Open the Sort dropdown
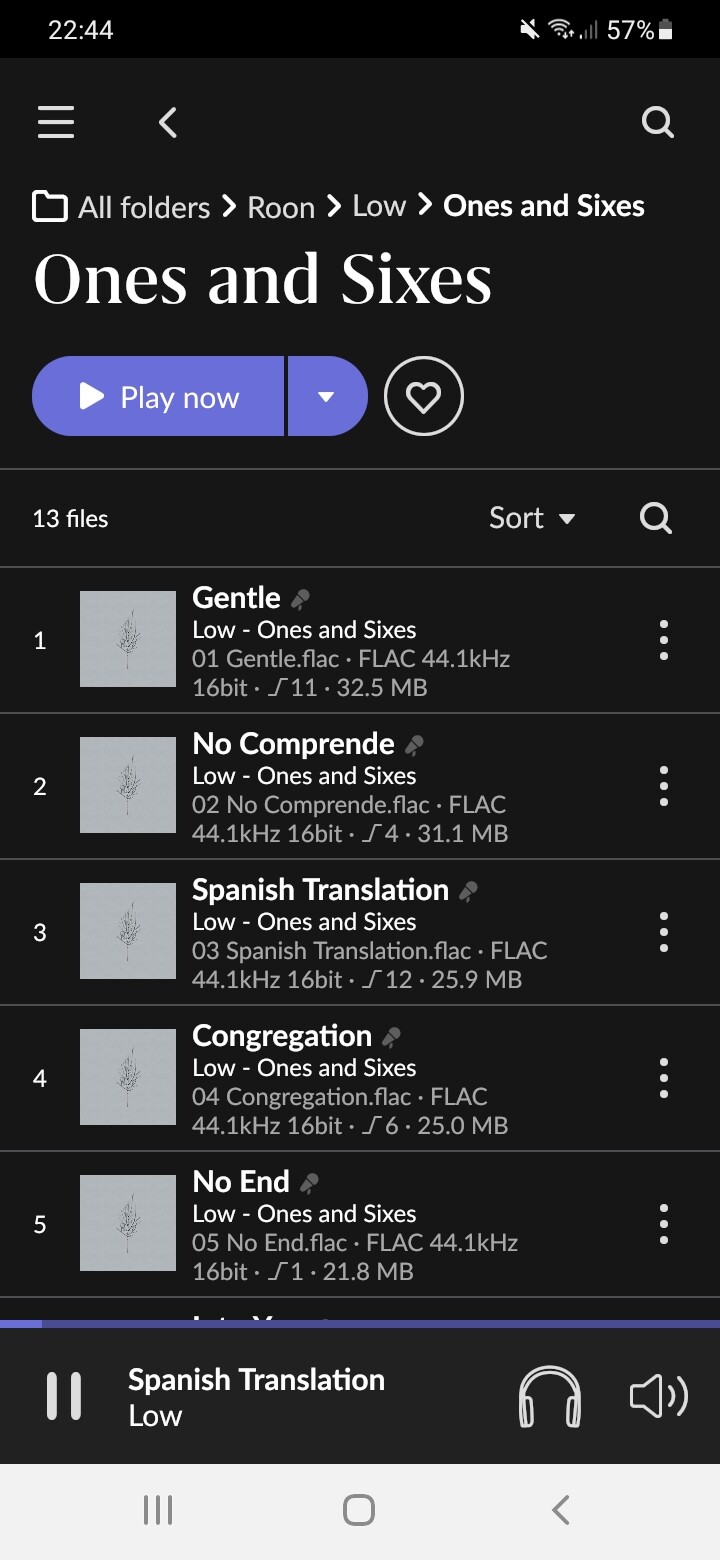Viewport: 720px width, 1560px height. pos(532,518)
